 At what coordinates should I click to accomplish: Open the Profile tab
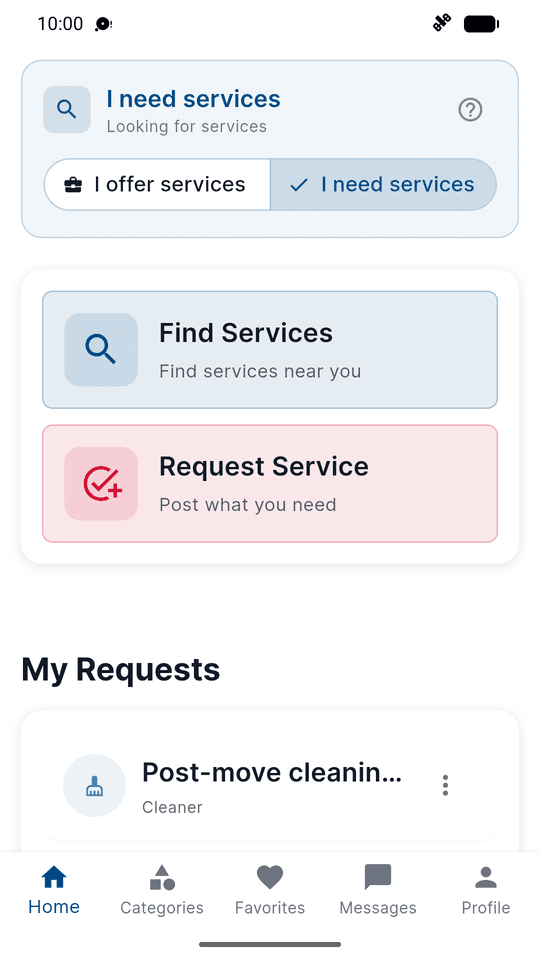coord(486,890)
